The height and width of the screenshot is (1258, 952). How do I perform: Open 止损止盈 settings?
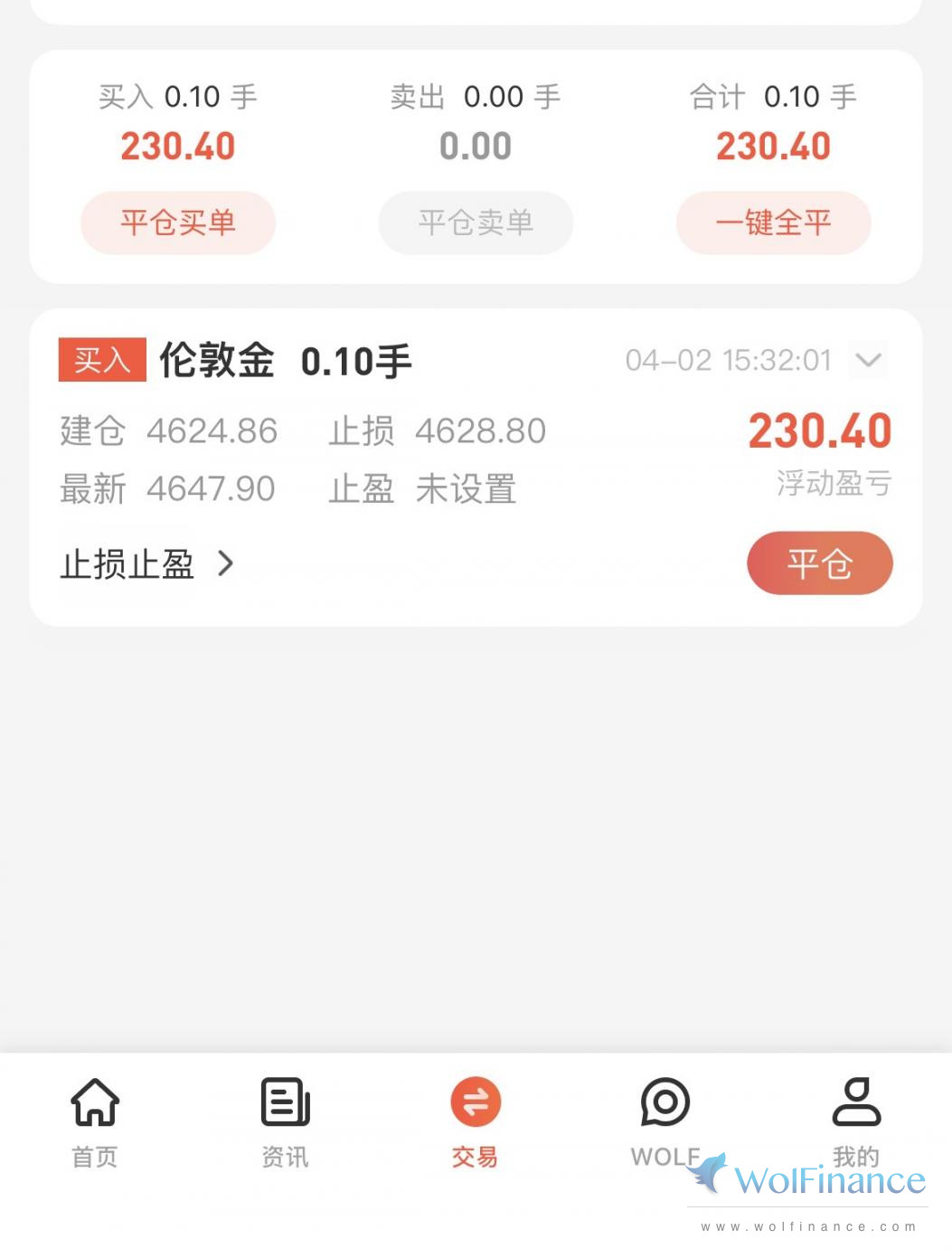[147, 564]
